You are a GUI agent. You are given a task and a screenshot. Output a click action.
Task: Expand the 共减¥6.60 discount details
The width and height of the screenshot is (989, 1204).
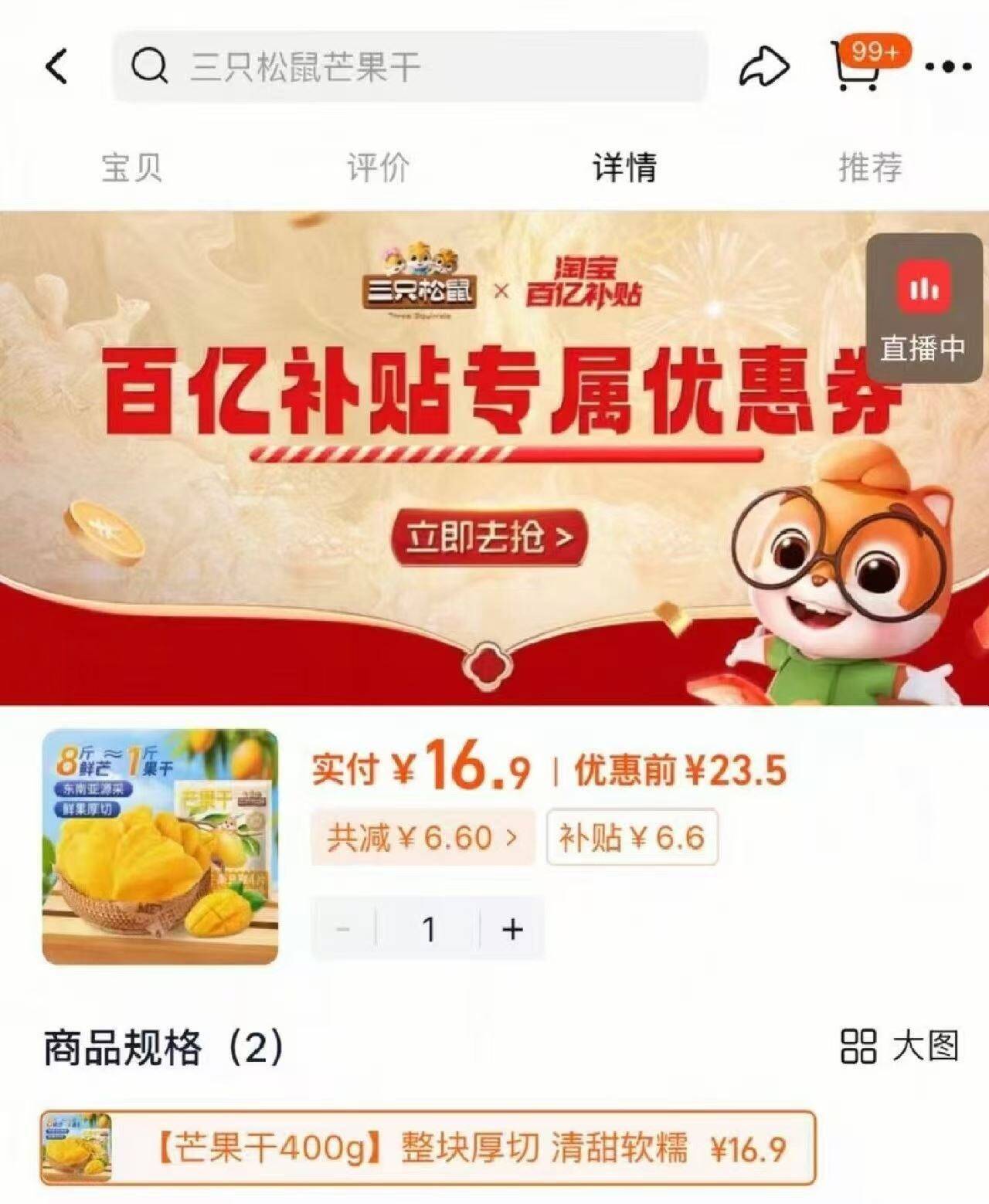coord(423,837)
